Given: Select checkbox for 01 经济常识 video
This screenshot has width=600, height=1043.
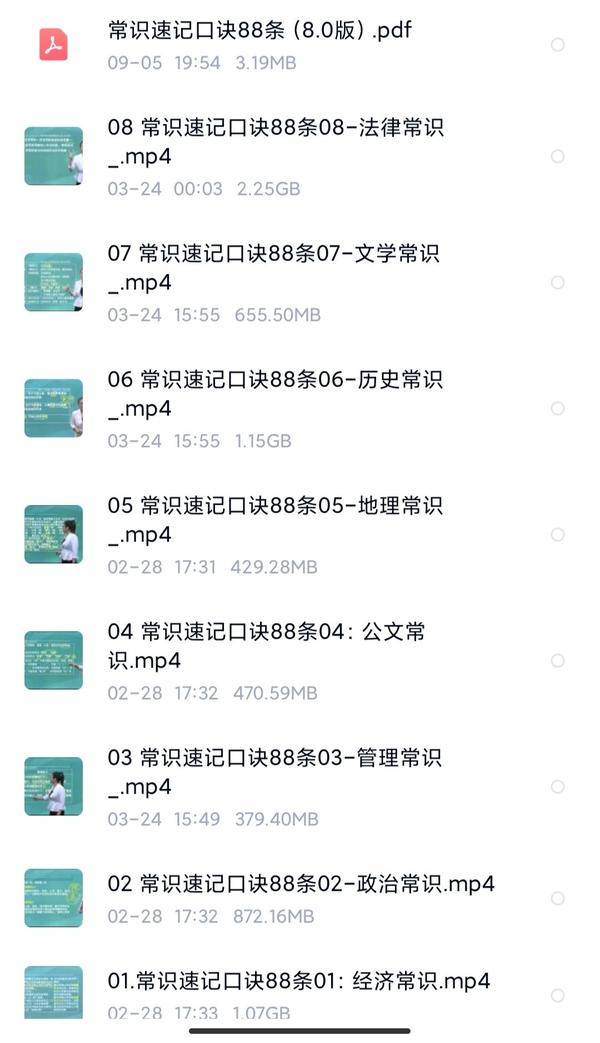Looking at the screenshot, I should 558,995.
